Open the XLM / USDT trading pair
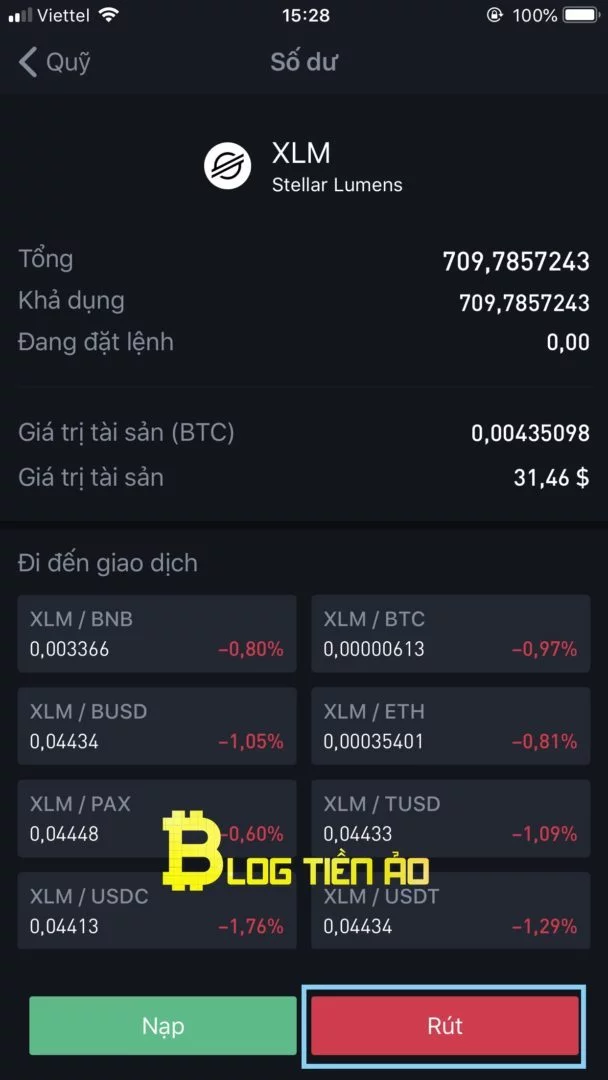 tap(450, 911)
